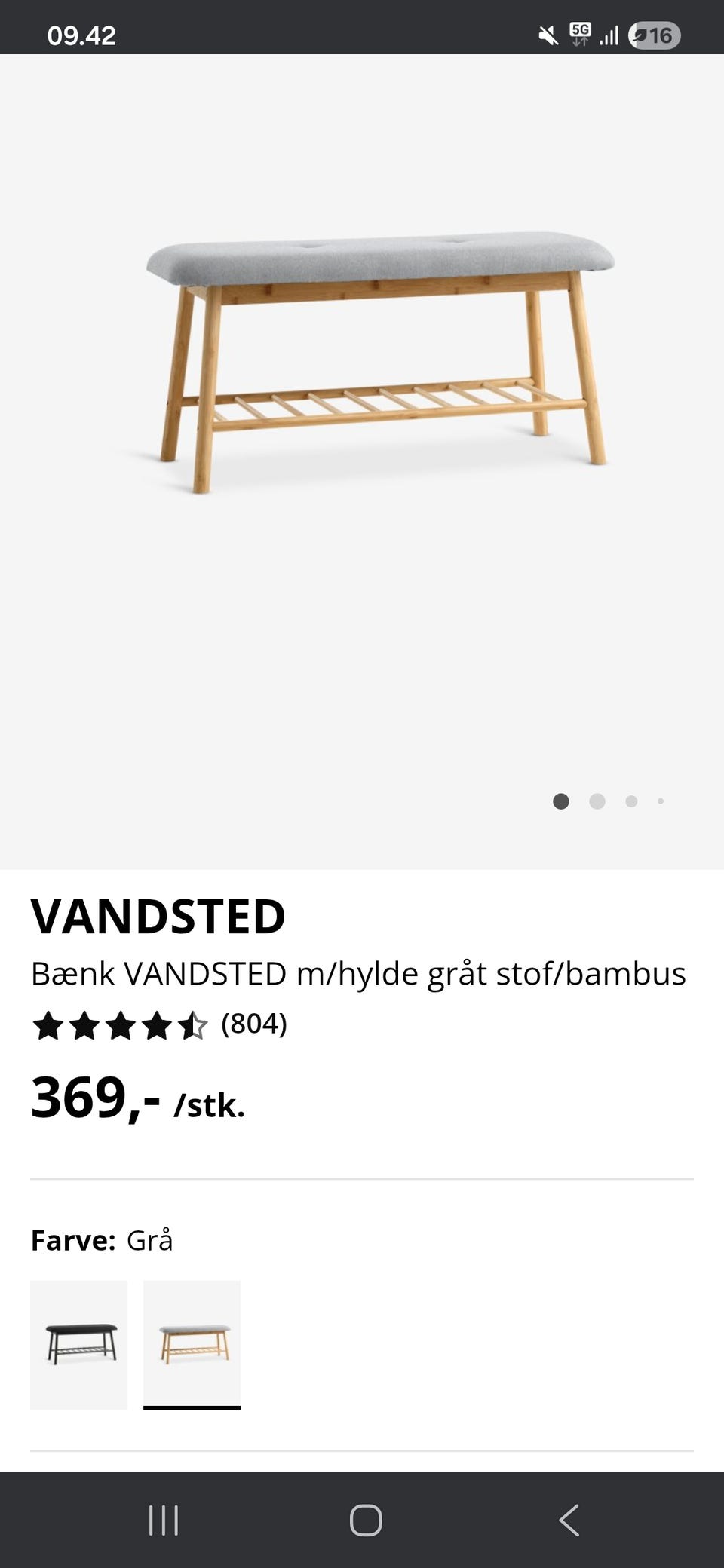Image resolution: width=724 pixels, height=1568 pixels.
Task: Jump to the second image dot
Action: click(597, 801)
